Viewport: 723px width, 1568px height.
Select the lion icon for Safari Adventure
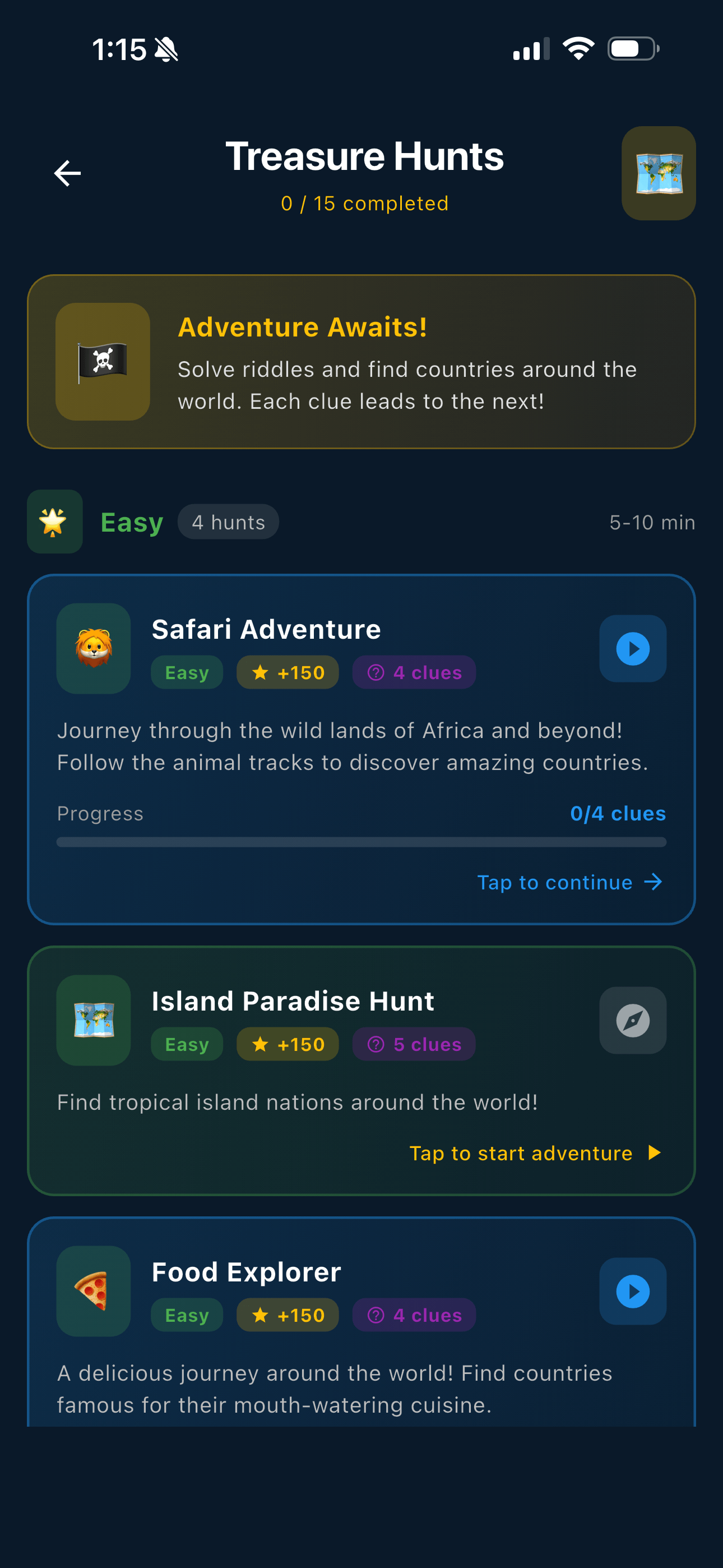[x=93, y=649]
